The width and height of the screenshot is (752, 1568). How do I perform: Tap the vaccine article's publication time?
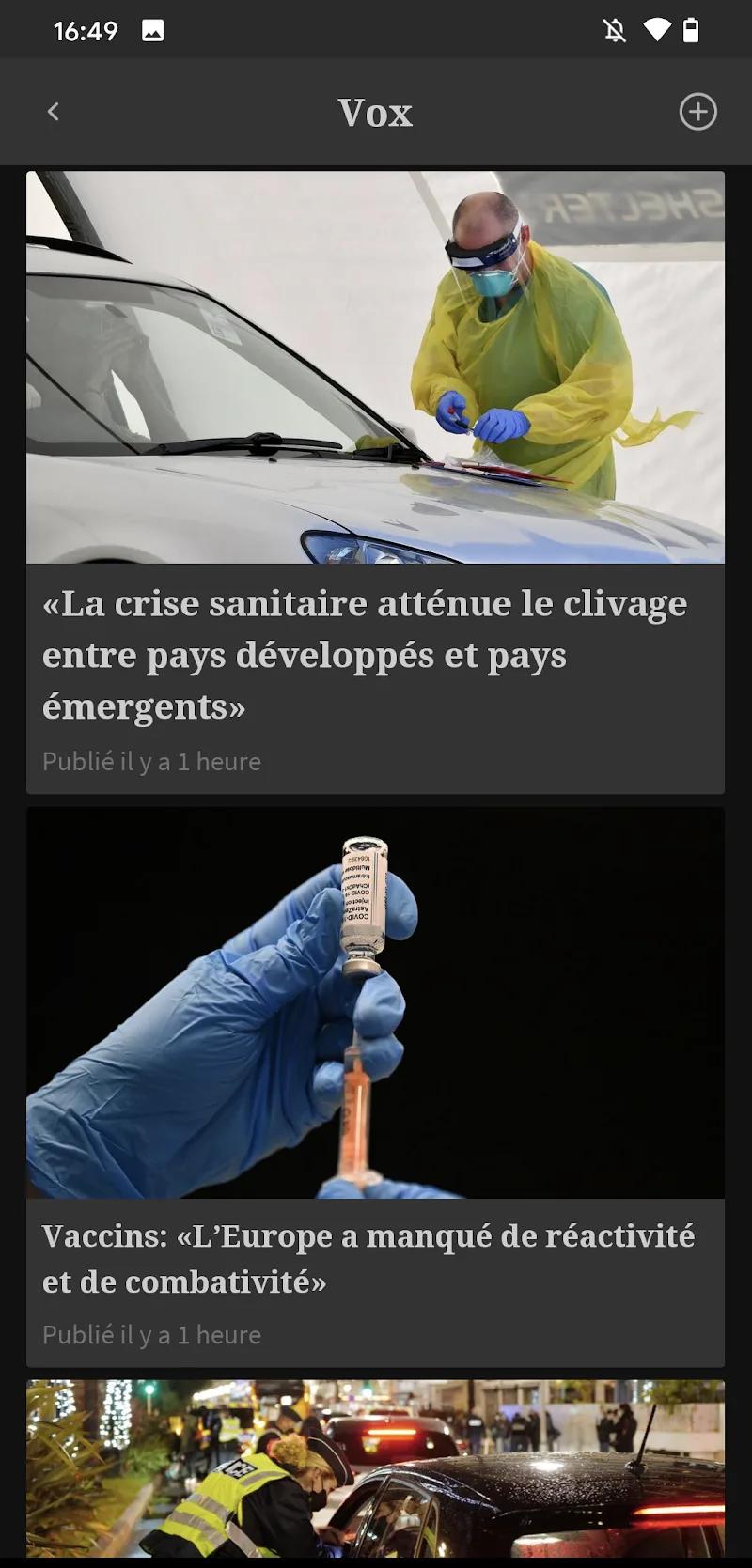(x=151, y=1335)
